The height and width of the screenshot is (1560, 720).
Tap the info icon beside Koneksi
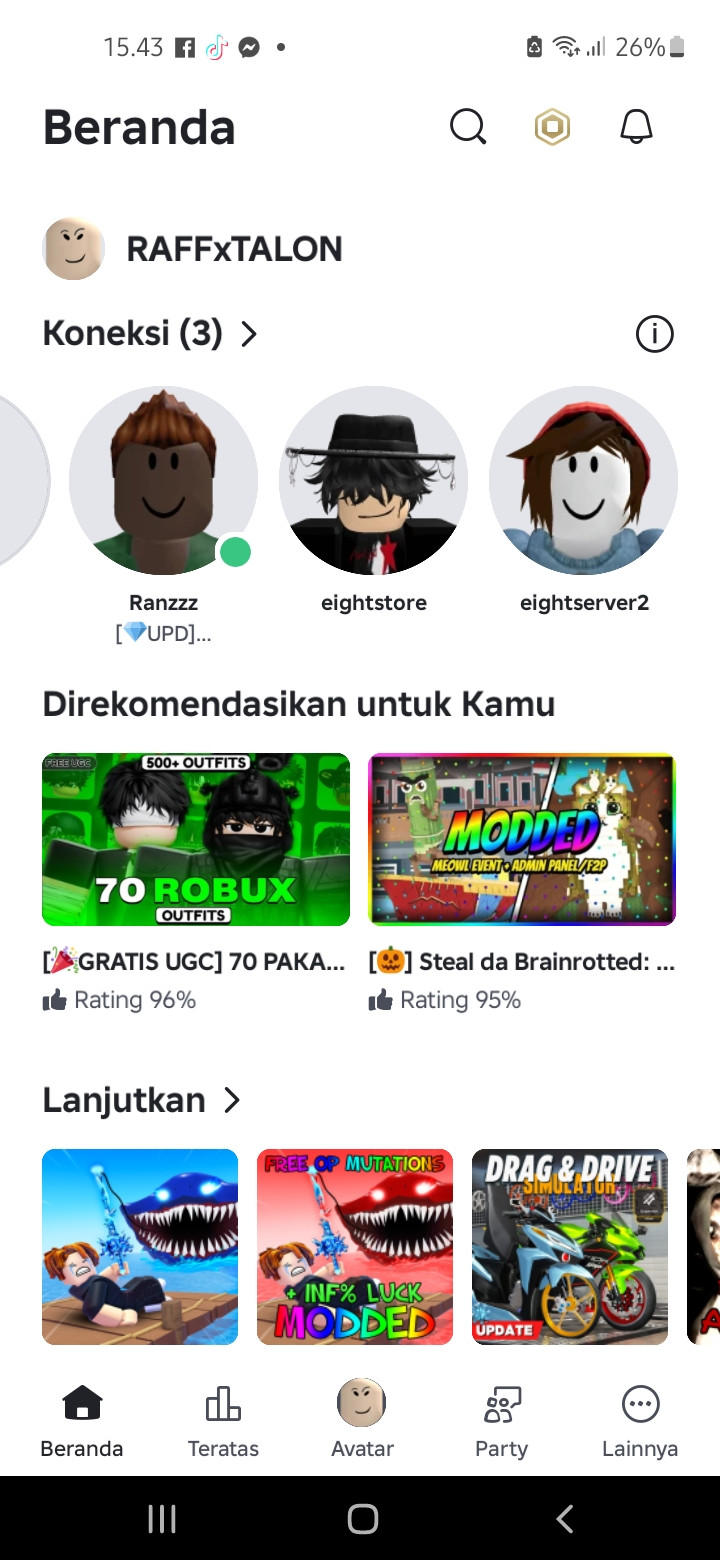(x=655, y=334)
